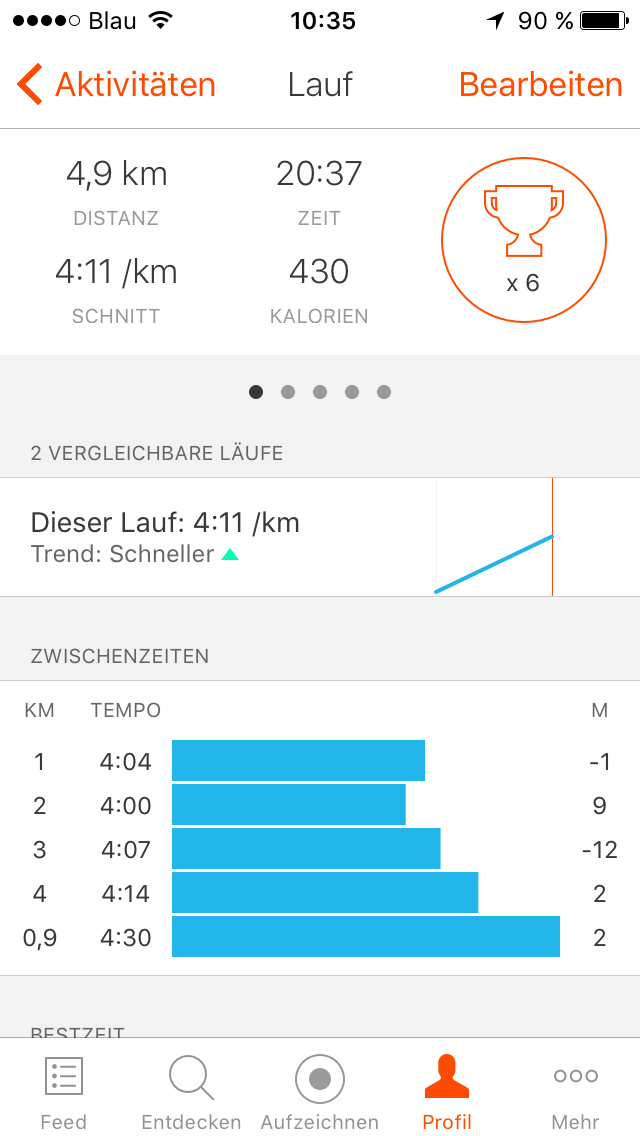Tap the page indicator dots
Image resolution: width=640 pixels, height=1136 pixels.
pyautogui.click(x=320, y=392)
